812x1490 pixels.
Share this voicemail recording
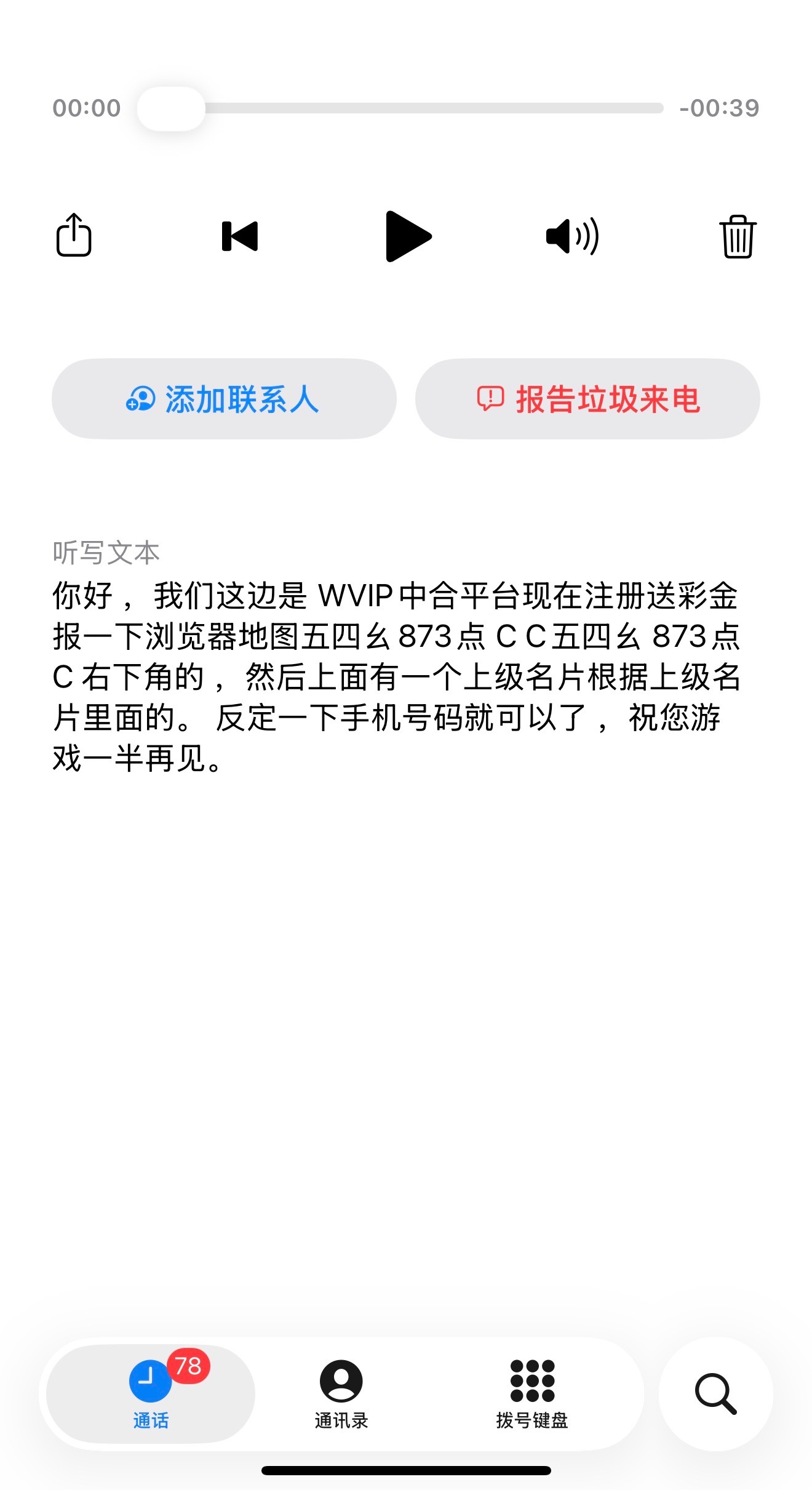pyautogui.click(x=74, y=235)
